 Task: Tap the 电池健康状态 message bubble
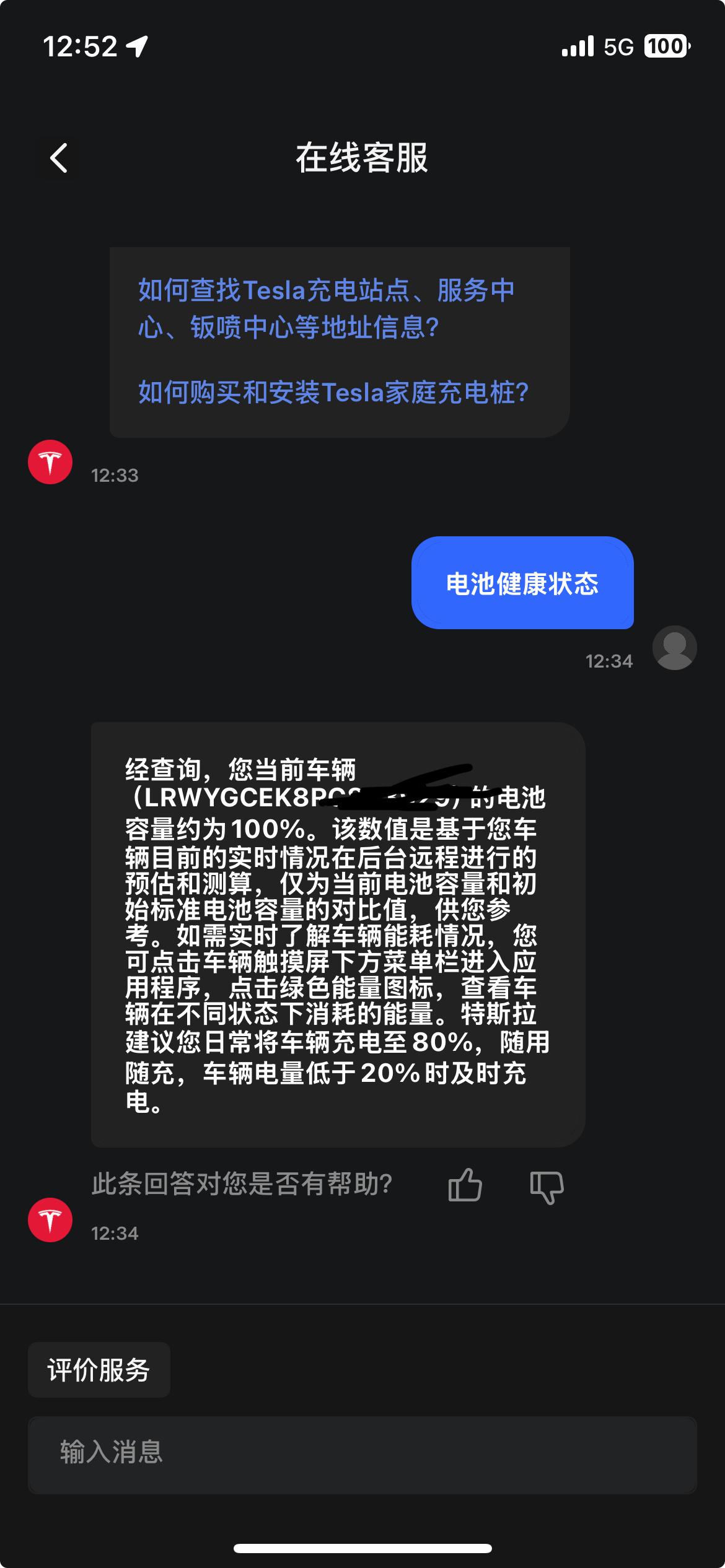coord(524,583)
